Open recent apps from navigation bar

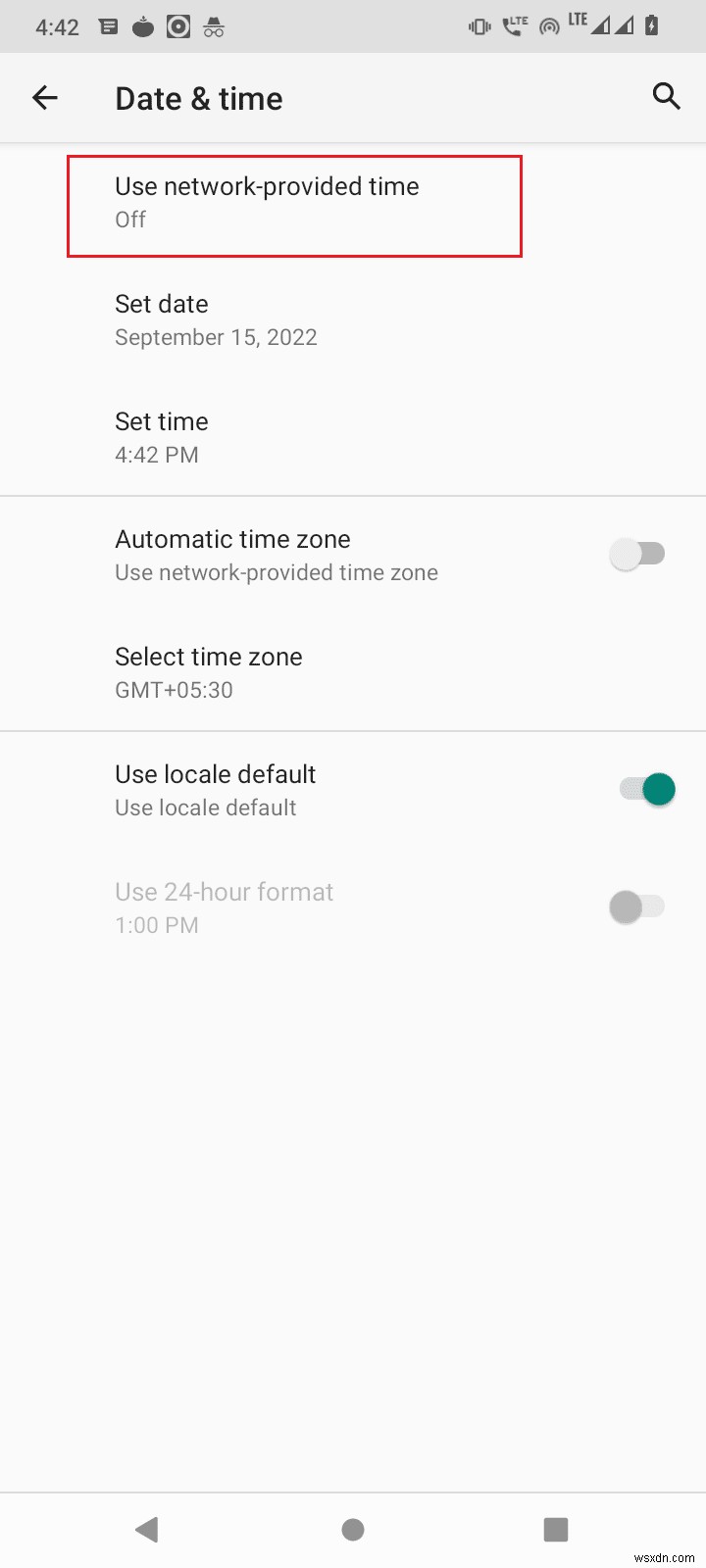556,1529
